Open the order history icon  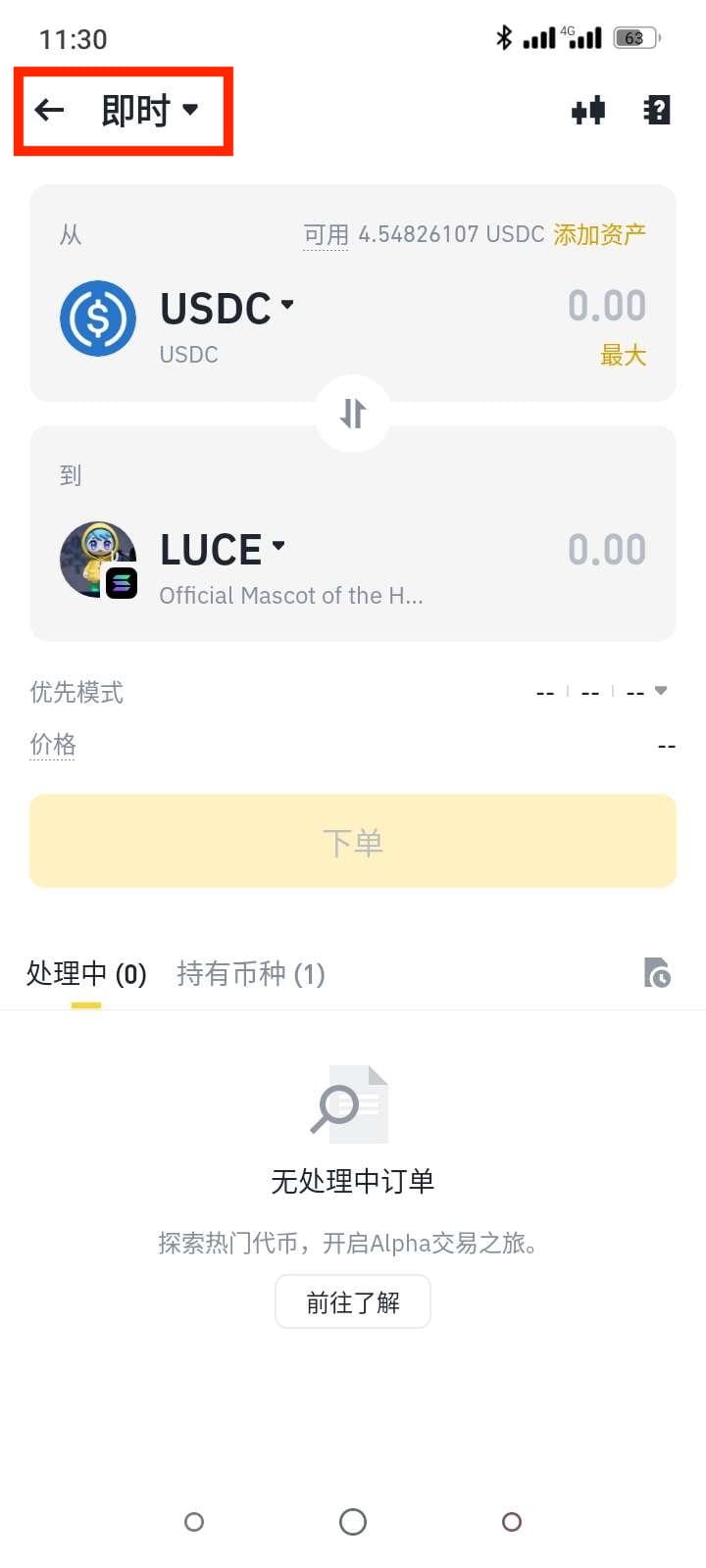656,972
